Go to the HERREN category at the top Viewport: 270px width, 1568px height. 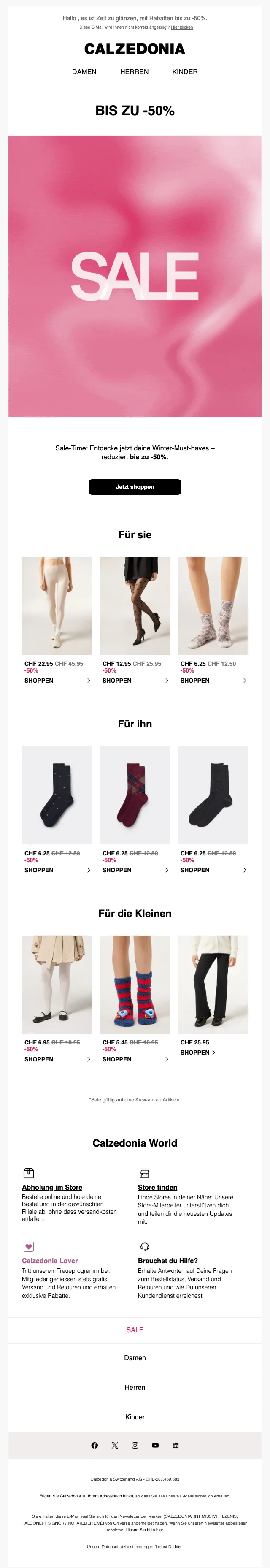coord(135,72)
